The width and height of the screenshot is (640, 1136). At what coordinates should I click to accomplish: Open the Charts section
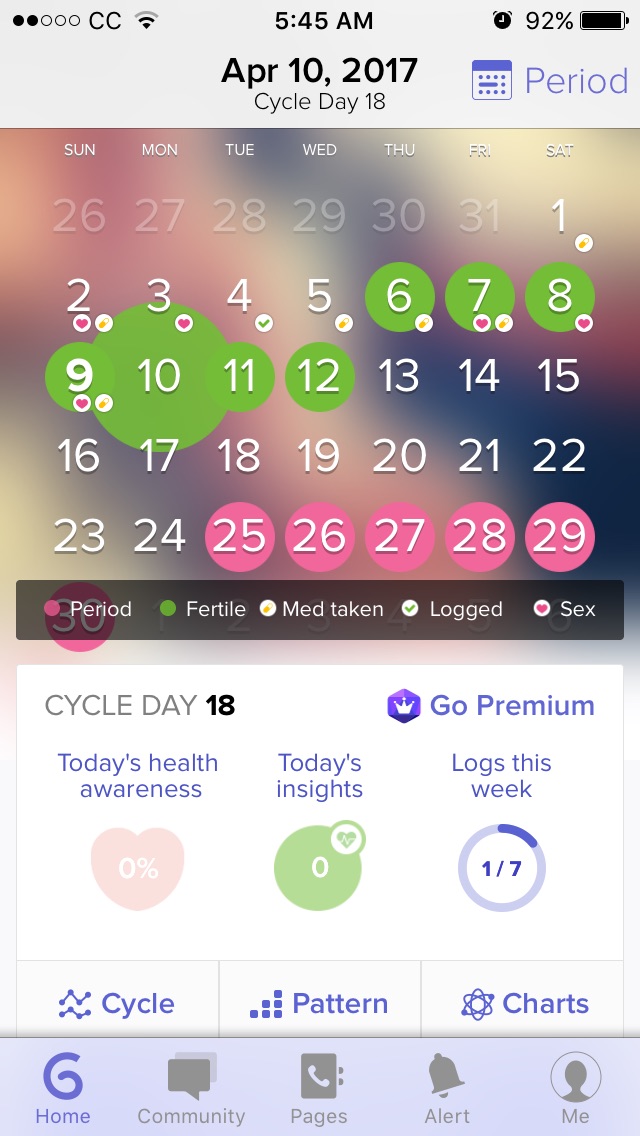525,1003
